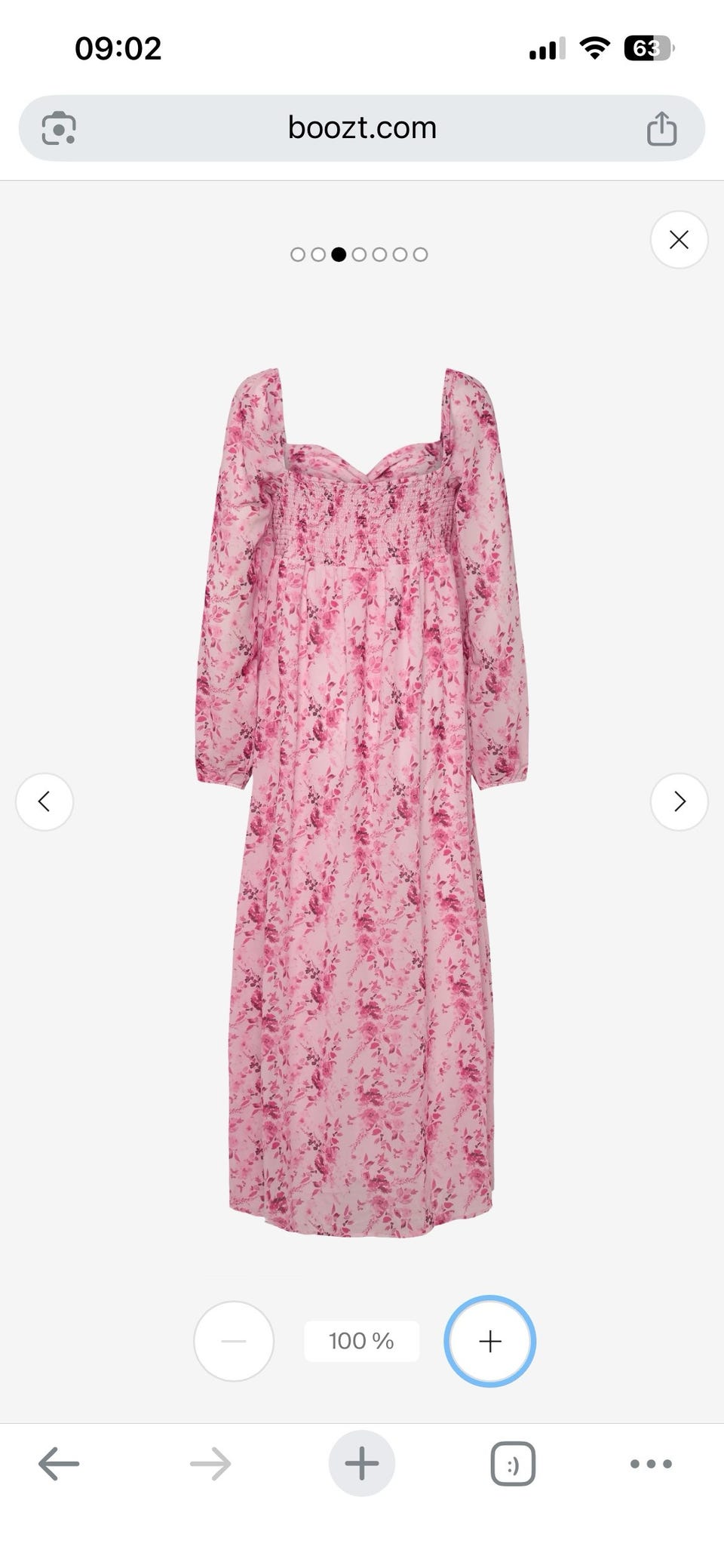Zoom out with the minus button
This screenshot has width=724, height=1568.
click(x=234, y=1341)
